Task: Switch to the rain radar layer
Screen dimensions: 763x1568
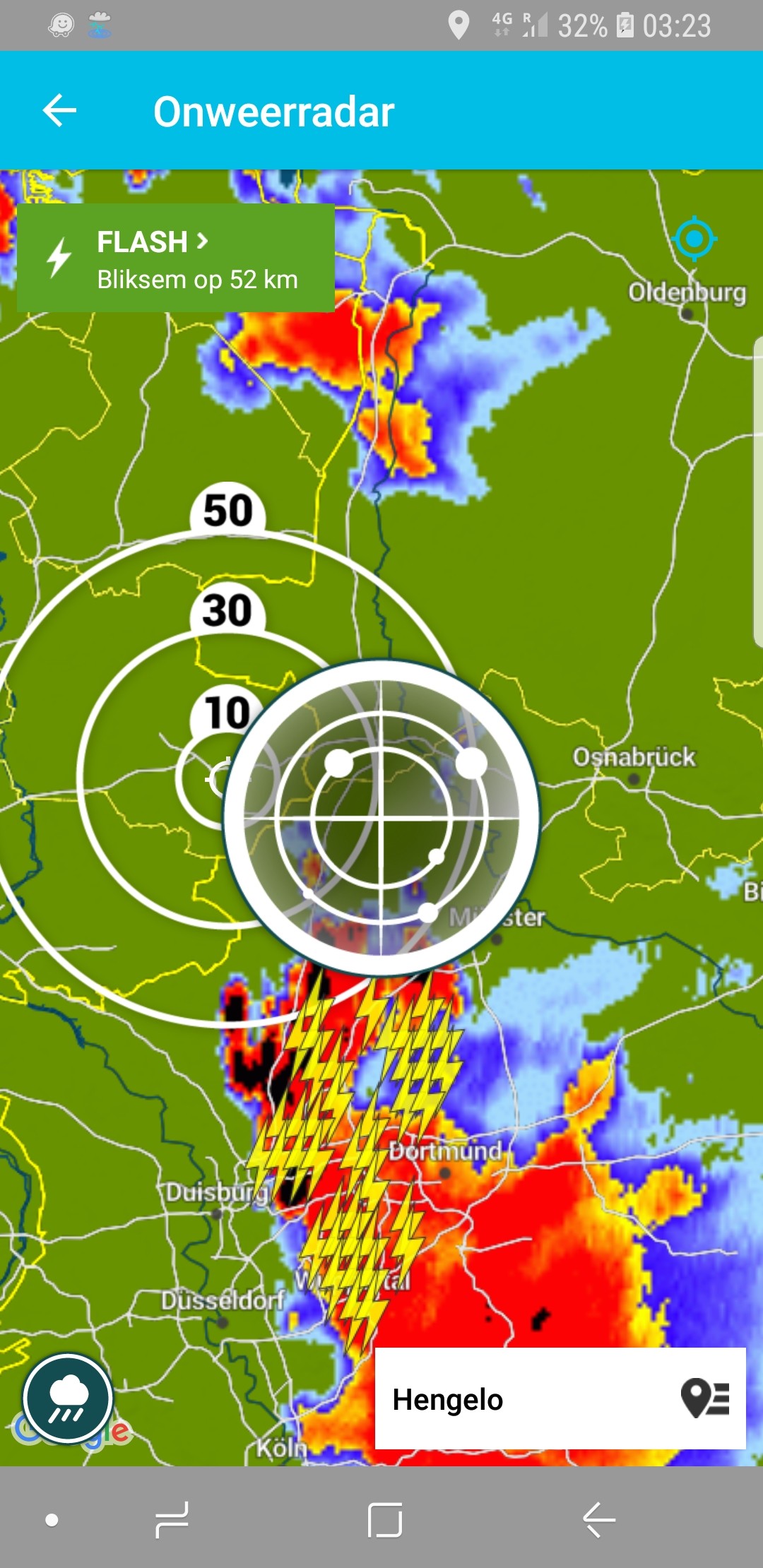Action: 68,1398
